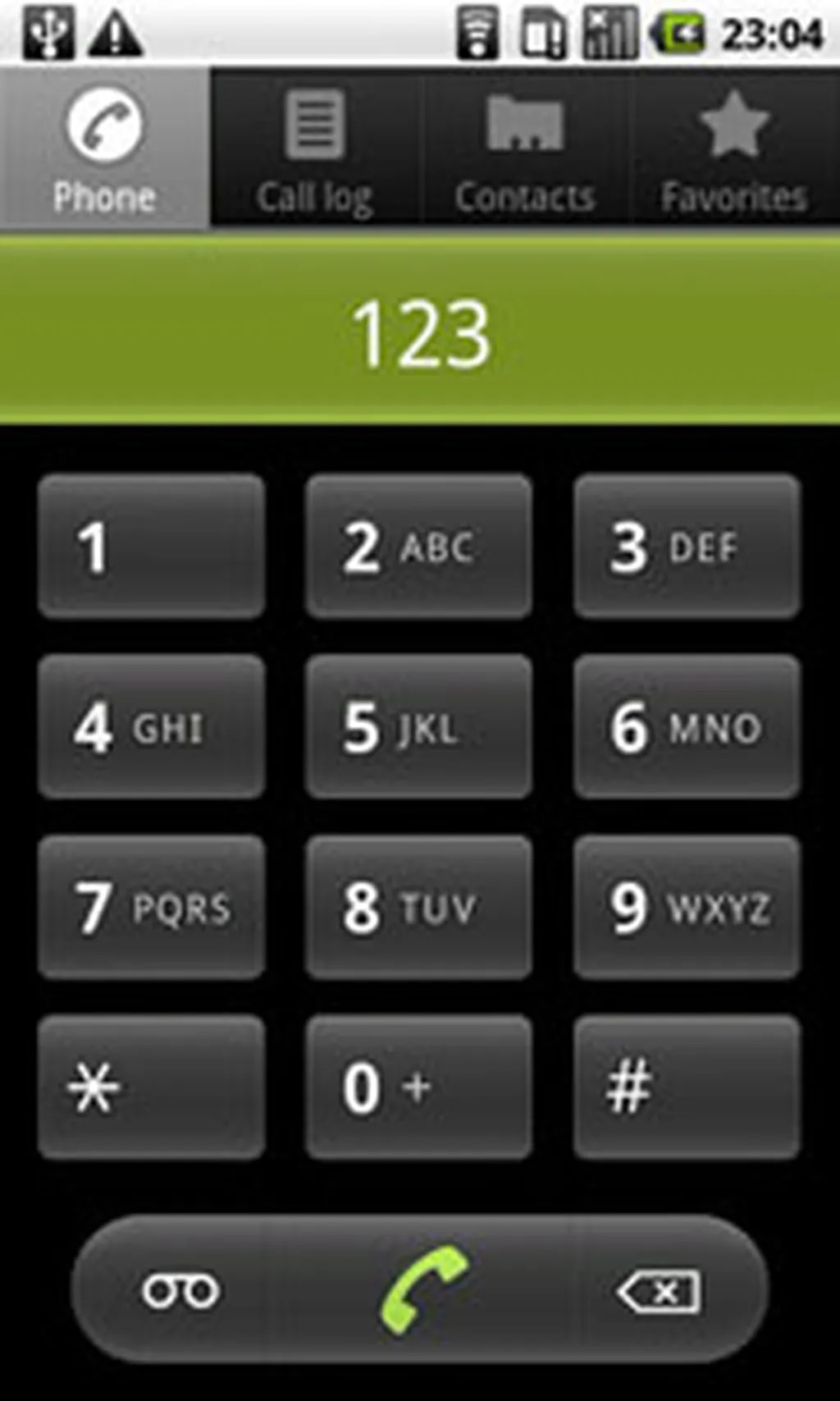
Task: Call the number with the green handset
Action: tap(422, 1289)
